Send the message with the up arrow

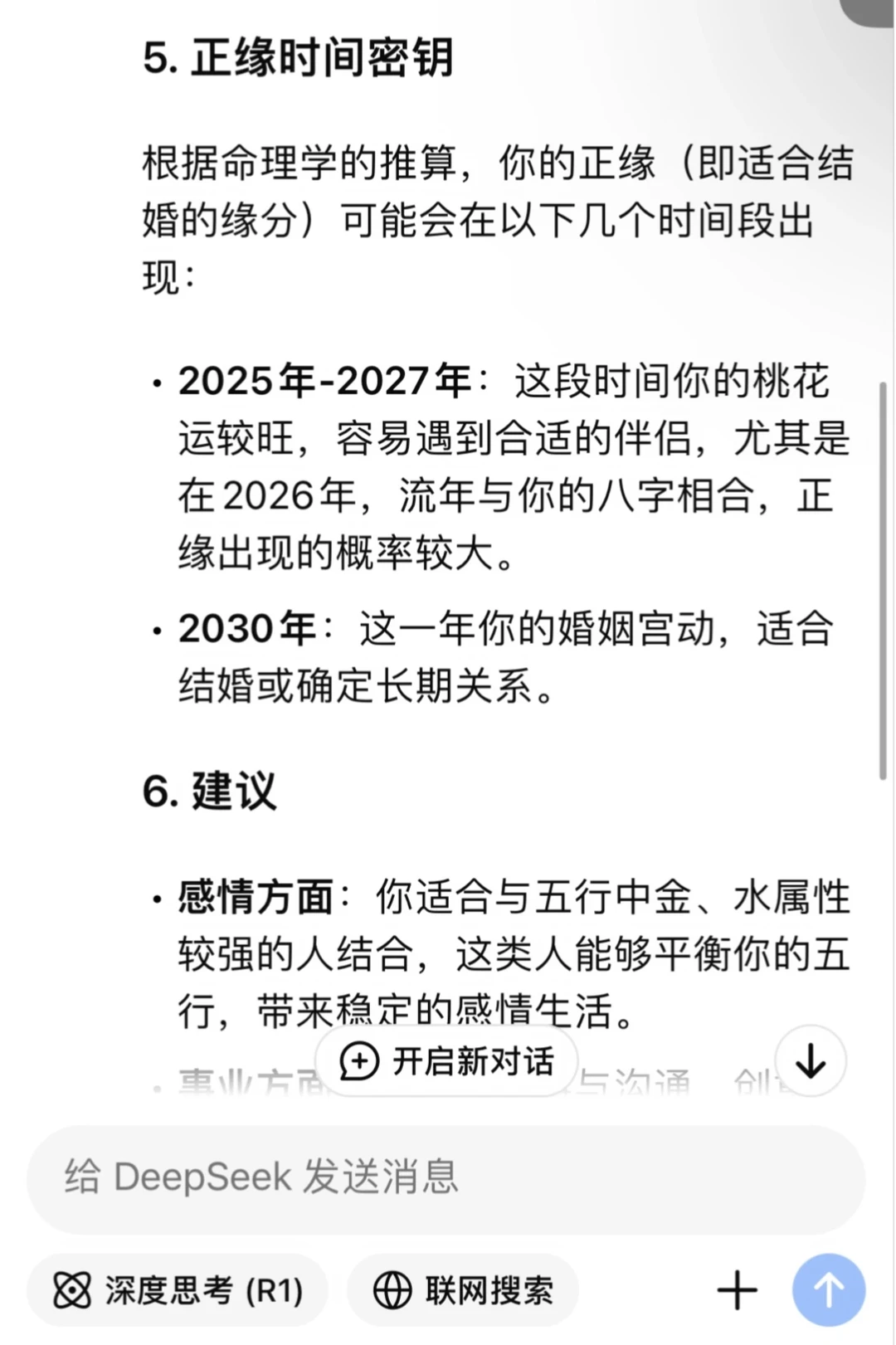tap(829, 1290)
